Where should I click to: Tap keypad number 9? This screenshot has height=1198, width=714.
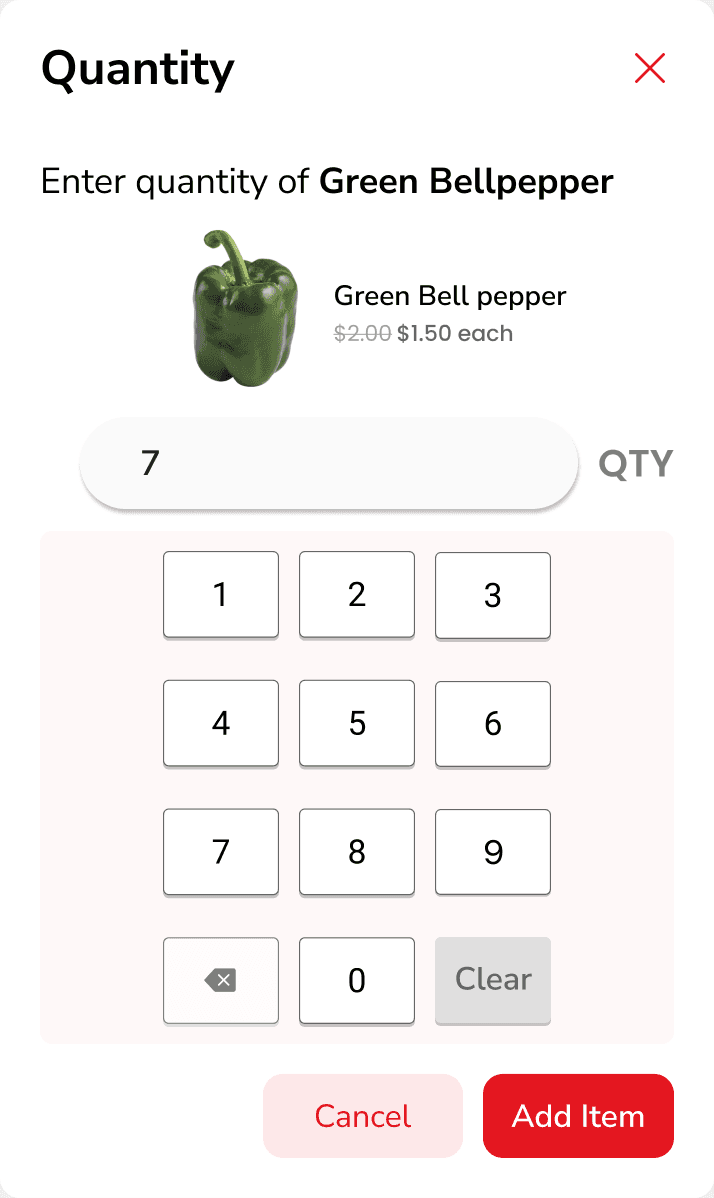(493, 852)
